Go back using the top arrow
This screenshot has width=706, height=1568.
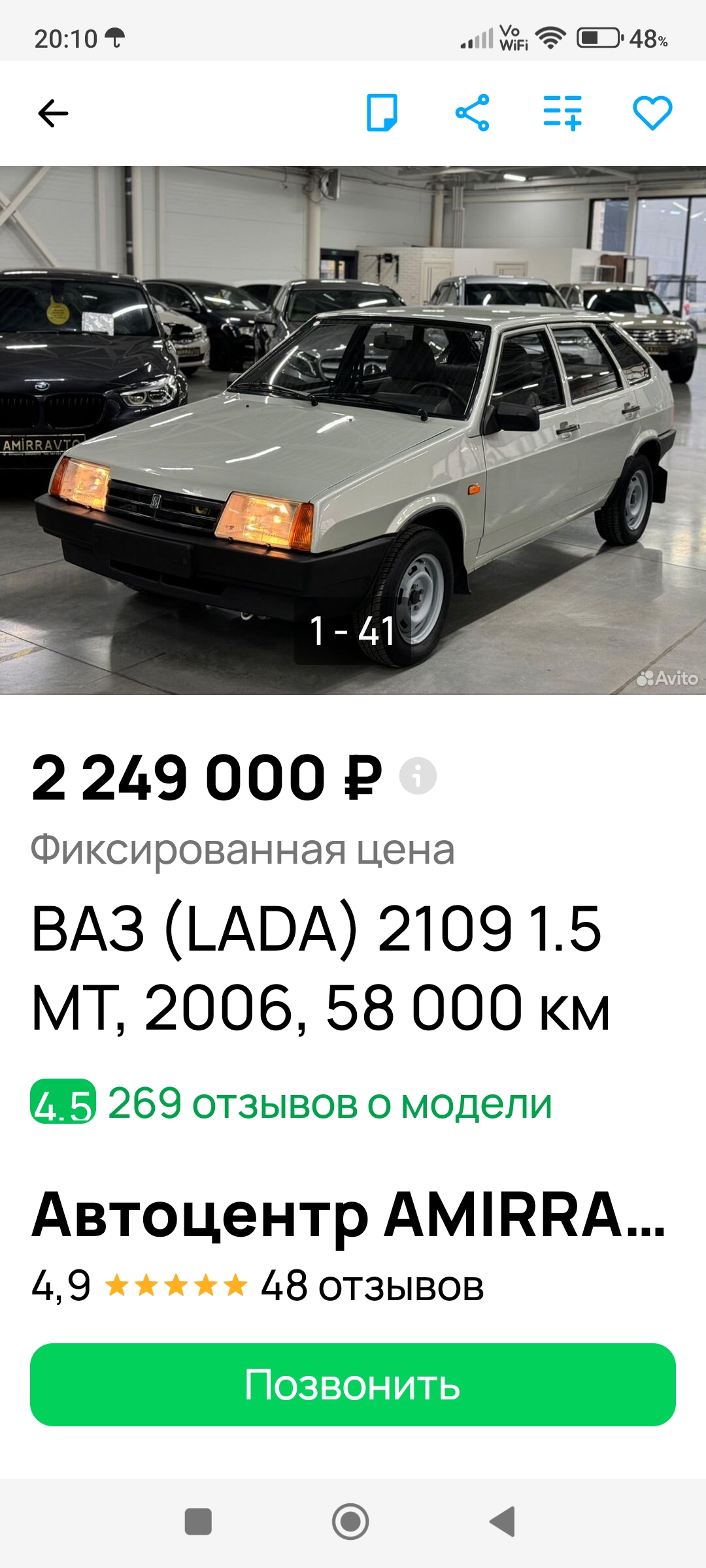(54, 114)
